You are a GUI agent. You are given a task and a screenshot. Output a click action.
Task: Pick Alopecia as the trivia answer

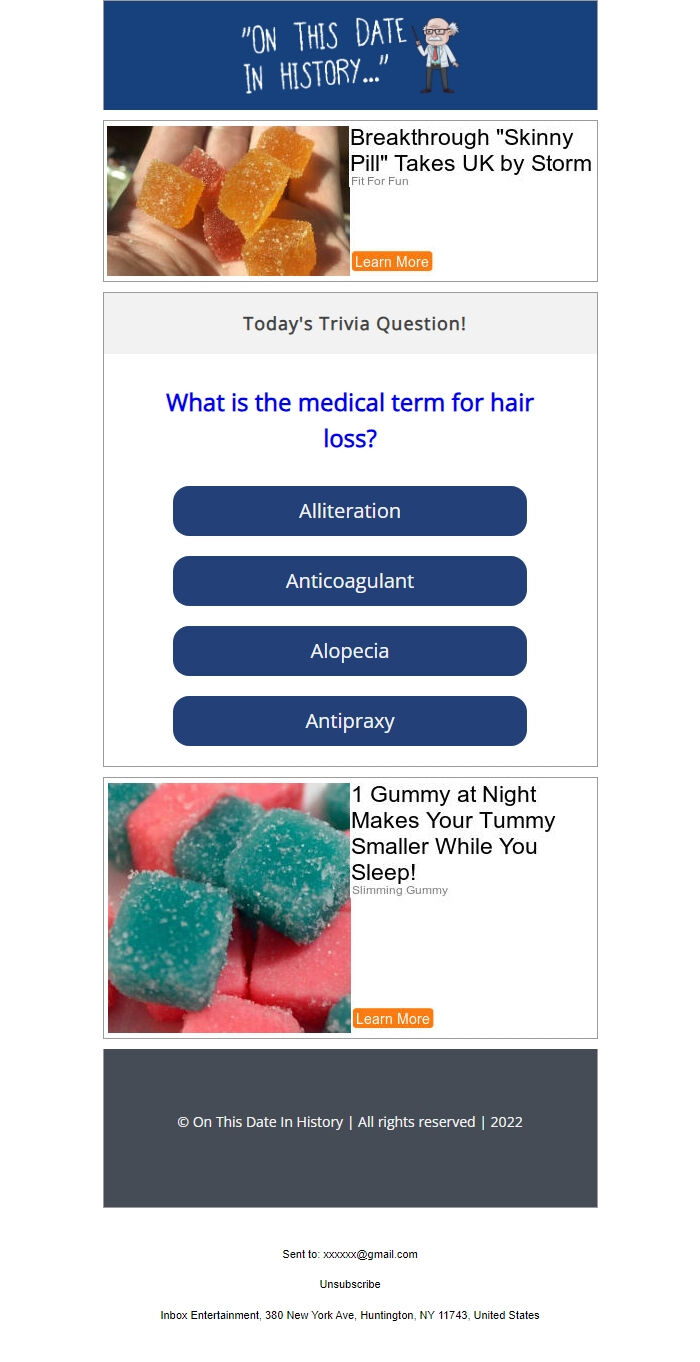point(350,651)
